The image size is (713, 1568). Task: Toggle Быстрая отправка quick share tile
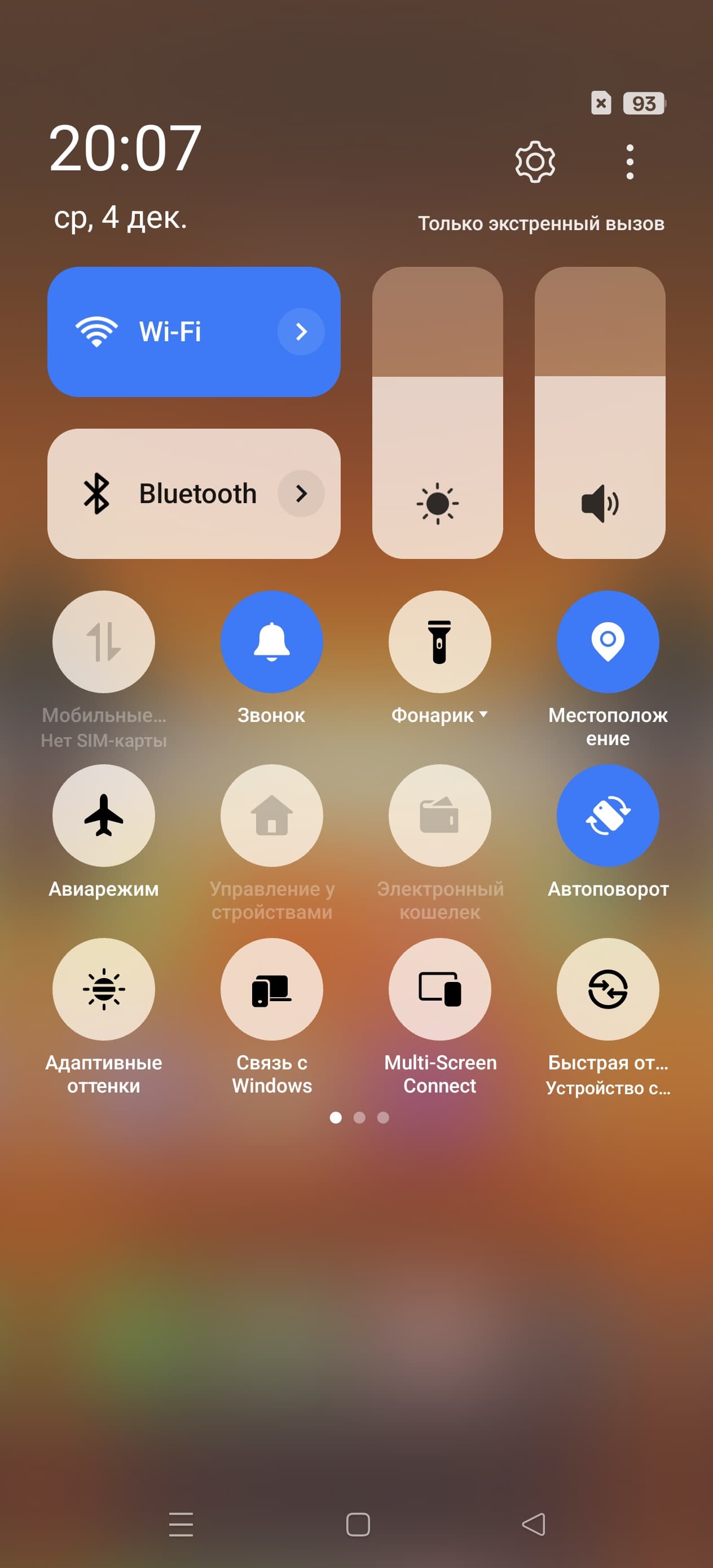point(608,989)
